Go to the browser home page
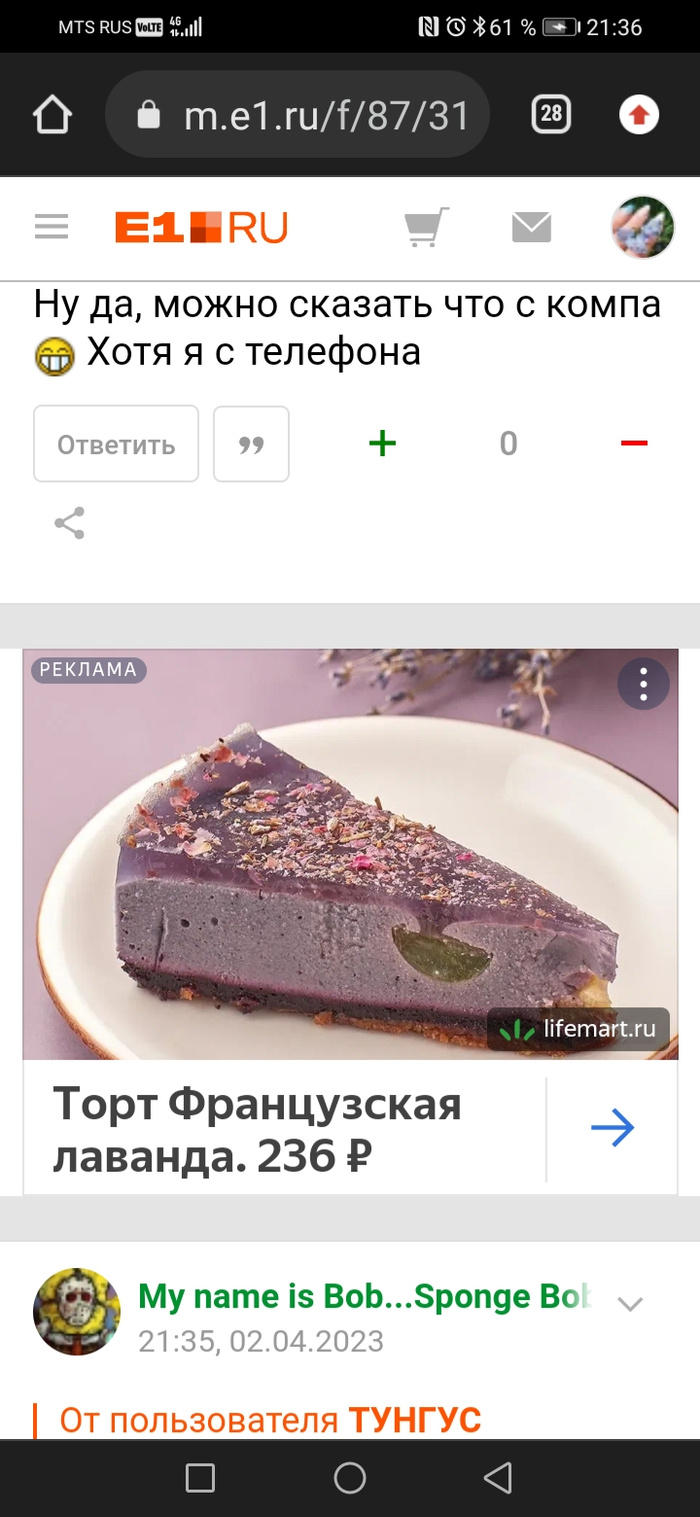The height and width of the screenshot is (1517, 700). pyautogui.click(x=53, y=115)
